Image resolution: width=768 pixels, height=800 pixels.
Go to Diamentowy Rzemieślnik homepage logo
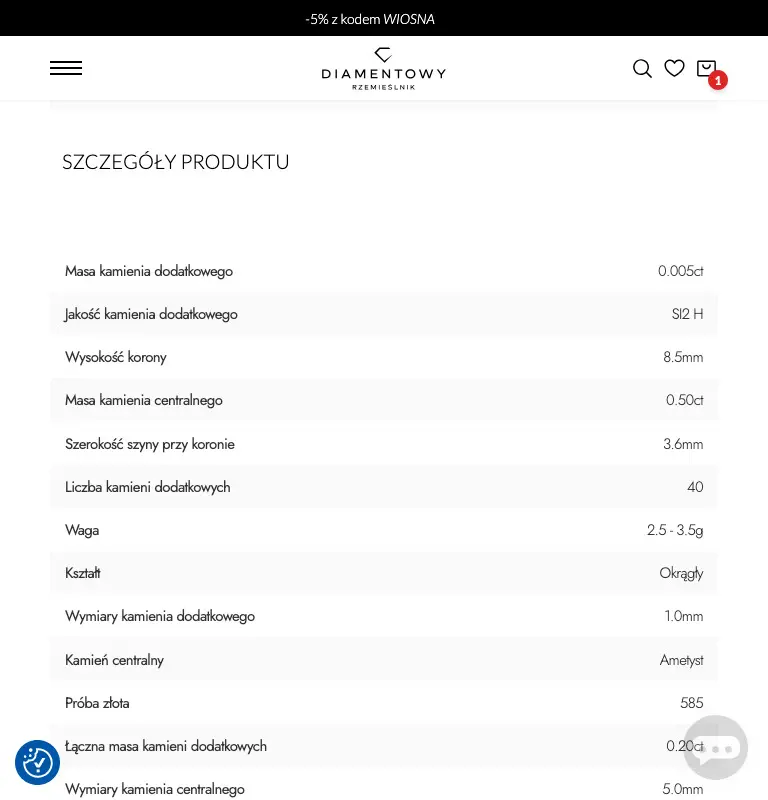click(383, 68)
